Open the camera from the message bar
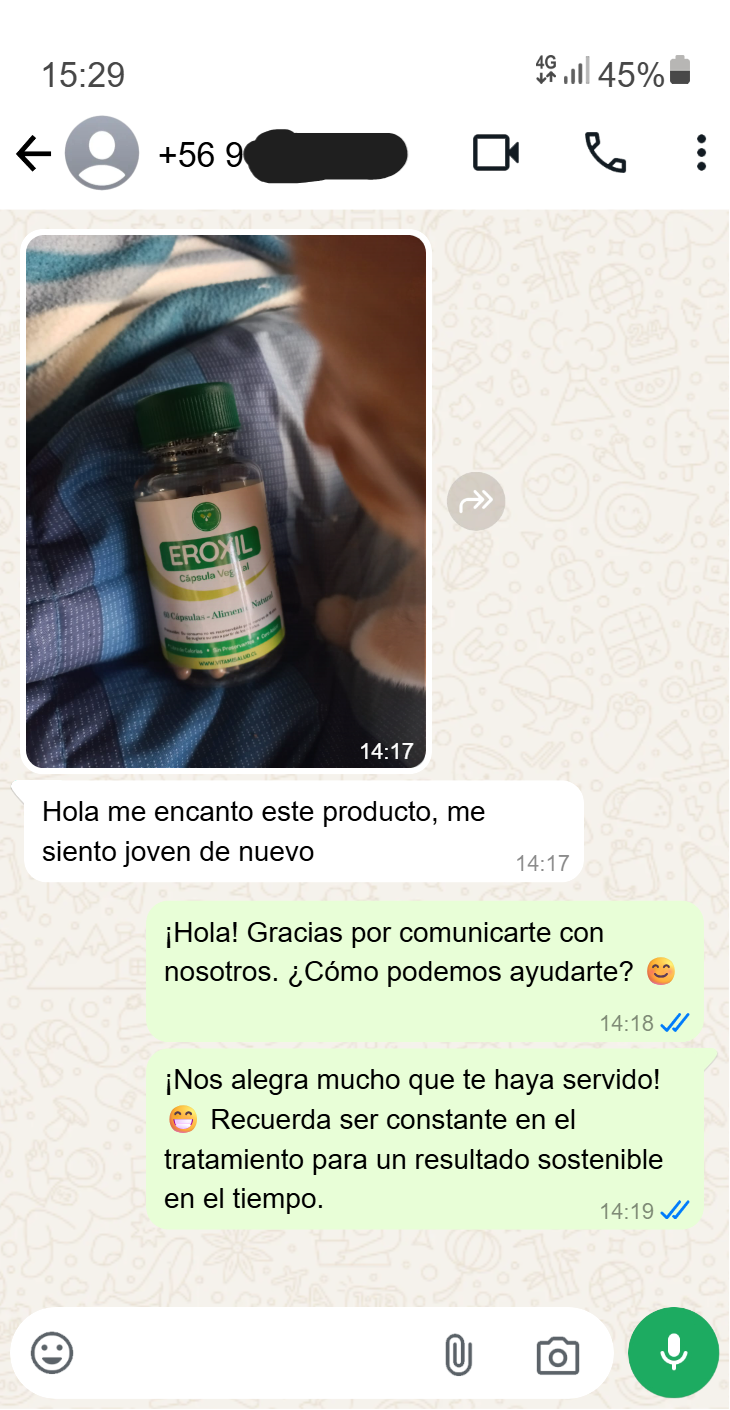This screenshot has height=1410, width=730. [x=557, y=1355]
